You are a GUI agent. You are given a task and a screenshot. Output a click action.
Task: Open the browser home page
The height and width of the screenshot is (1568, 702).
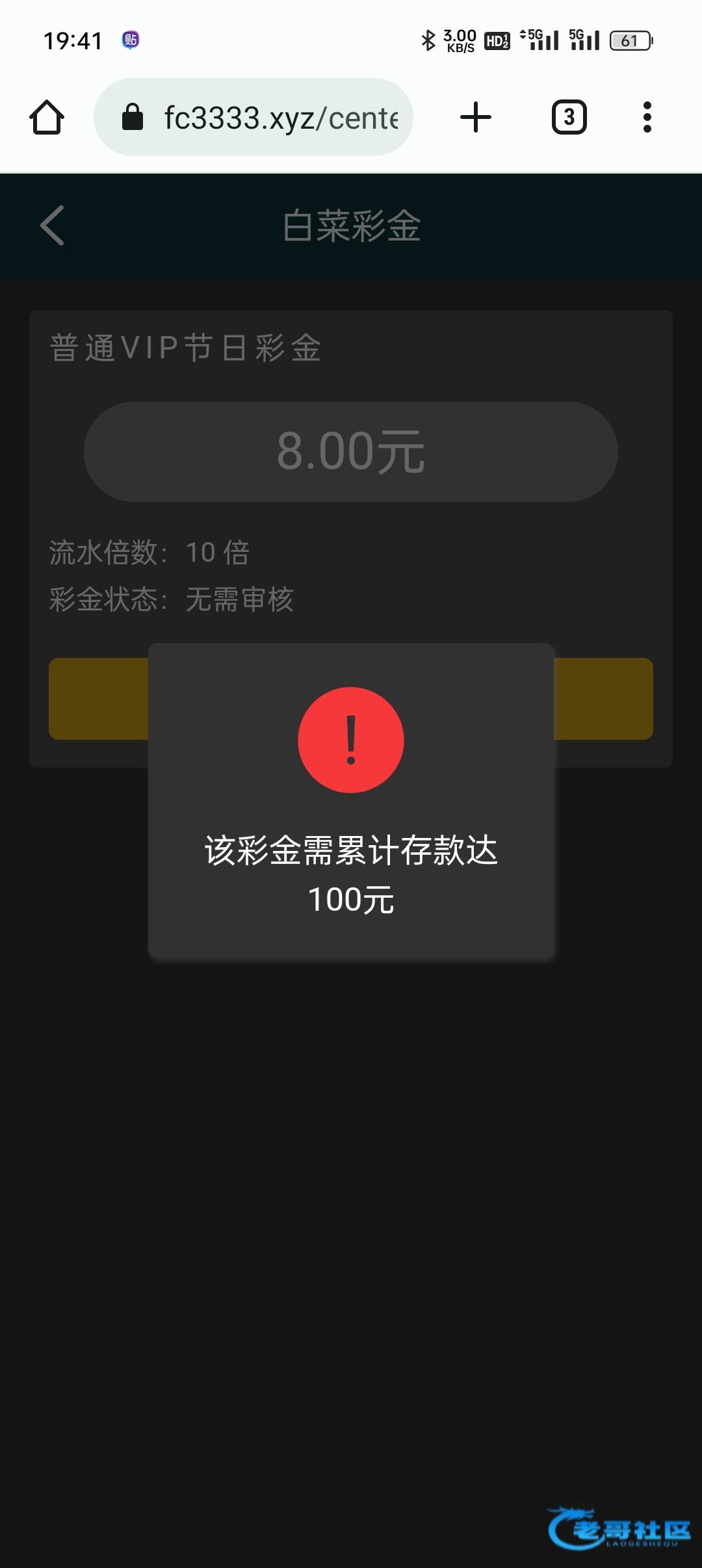[x=47, y=118]
